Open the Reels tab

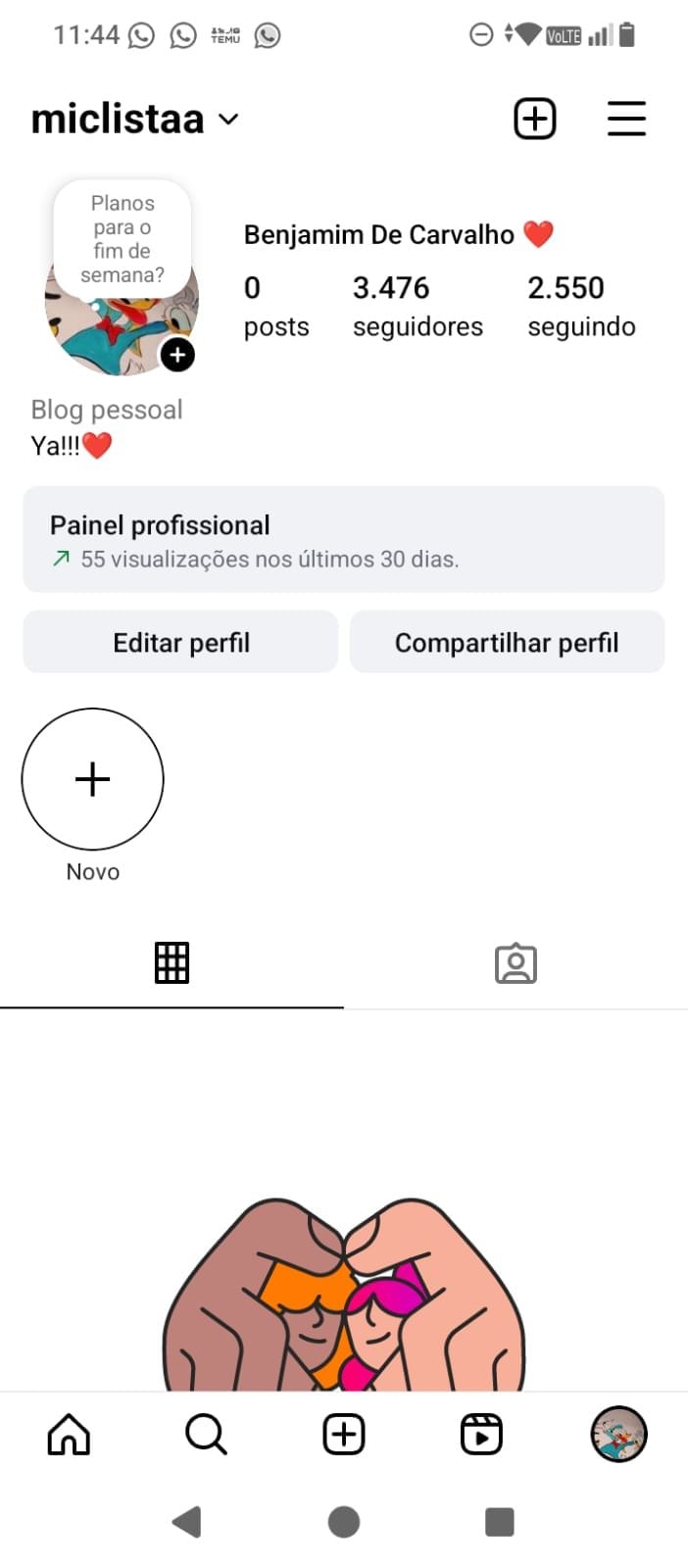click(481, 1435)
